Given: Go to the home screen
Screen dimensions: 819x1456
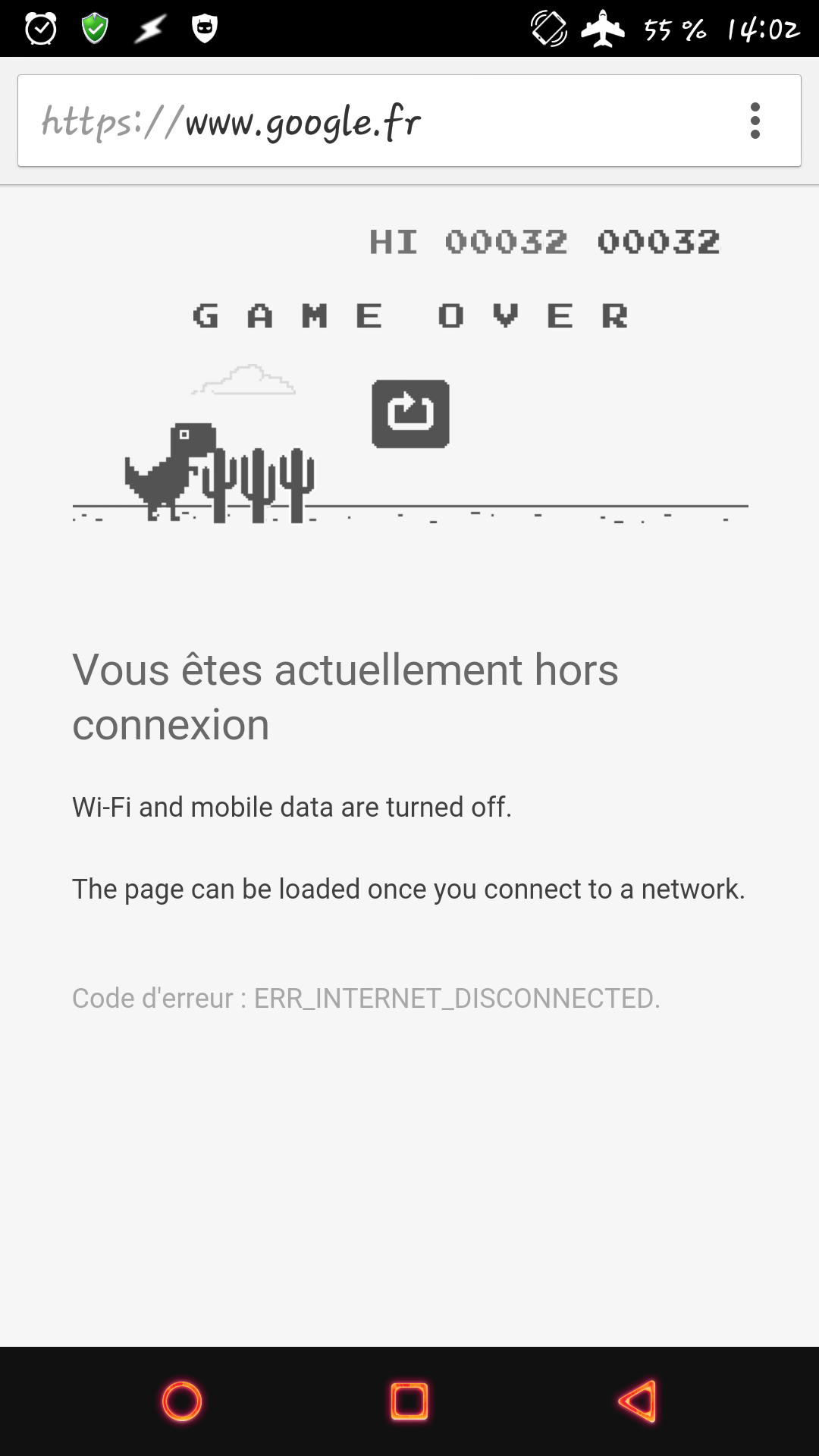Looking at the screenshot, I should point(182,1401).
